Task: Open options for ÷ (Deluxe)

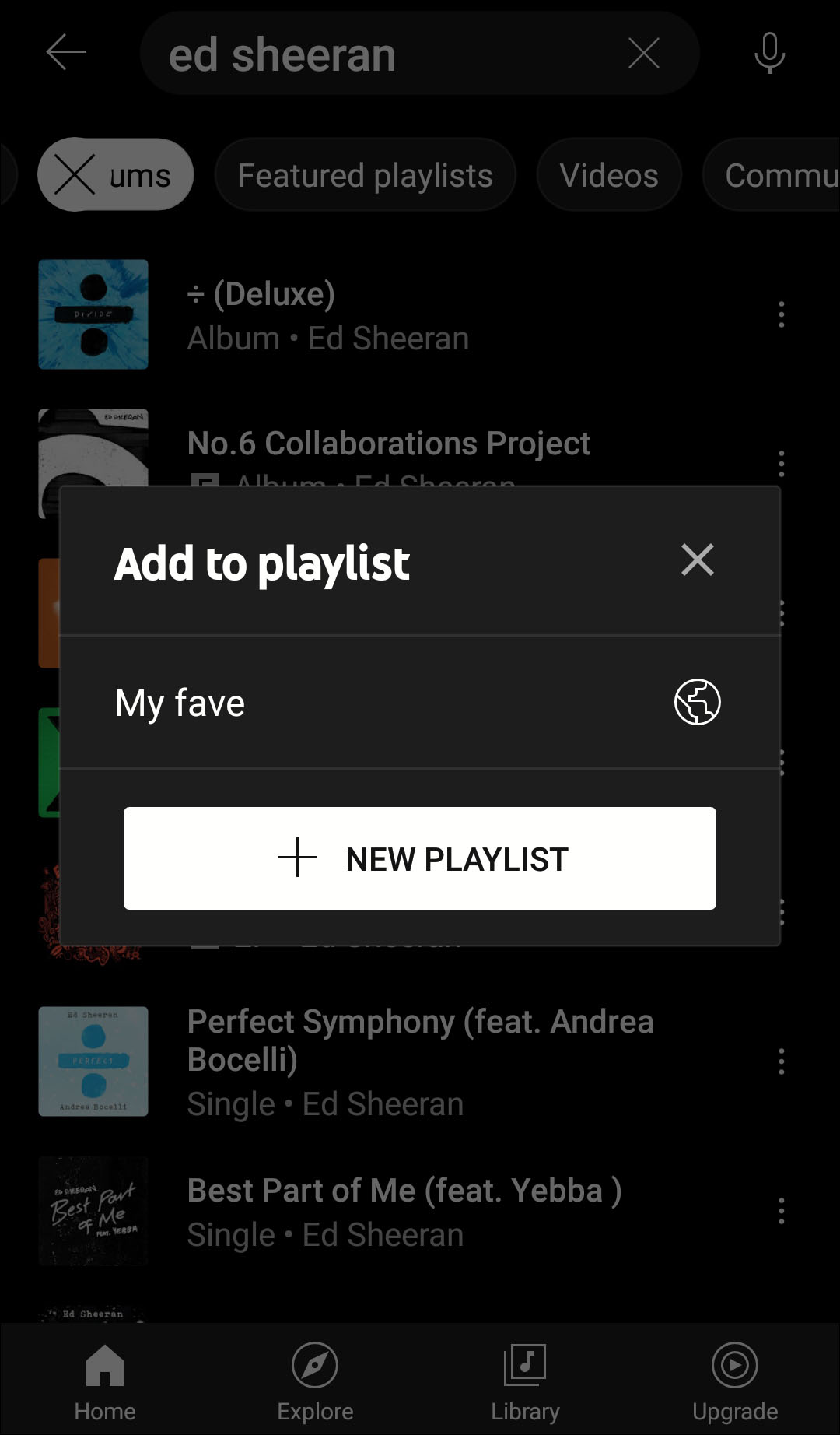Action: pos(781,315)
